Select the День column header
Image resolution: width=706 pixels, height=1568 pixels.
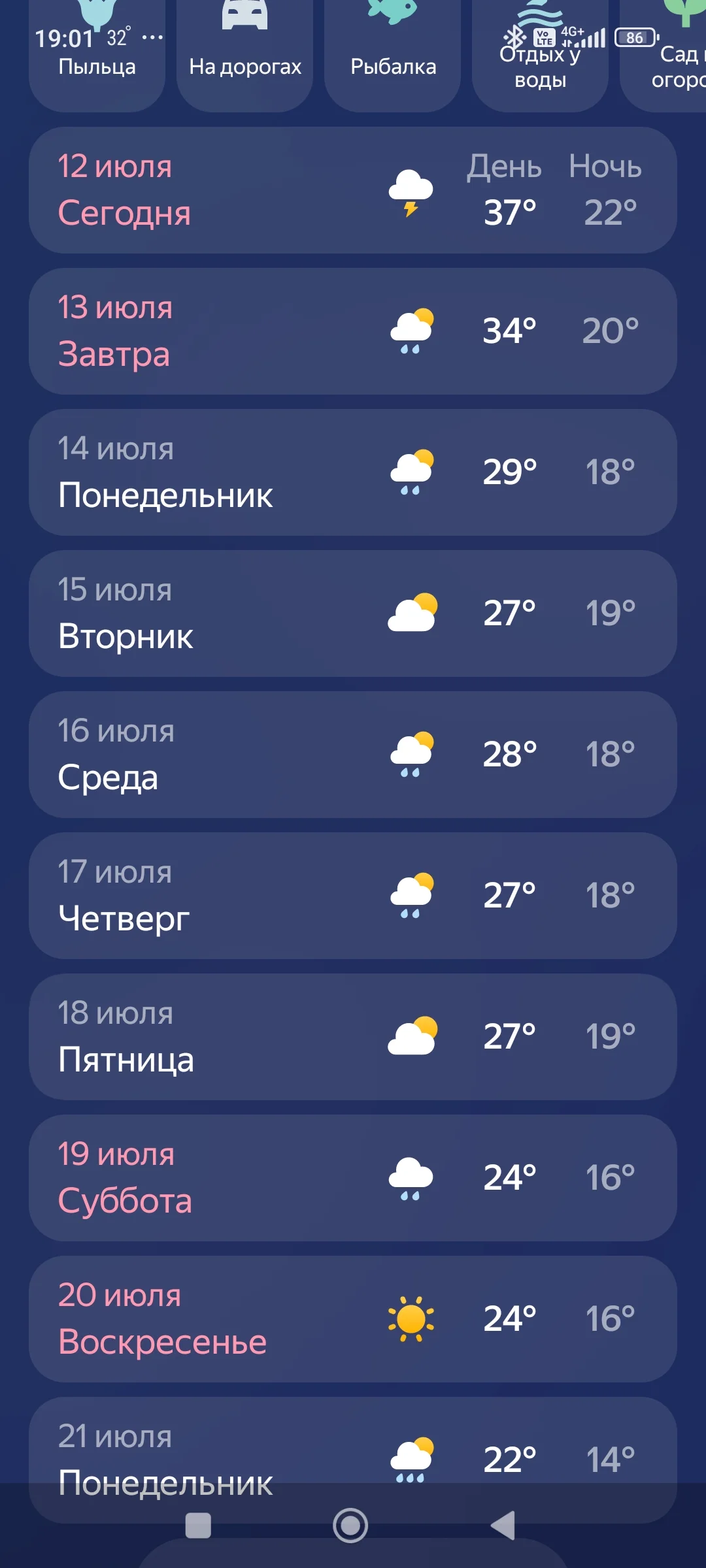pyautogui.click(x=503, y=167)
